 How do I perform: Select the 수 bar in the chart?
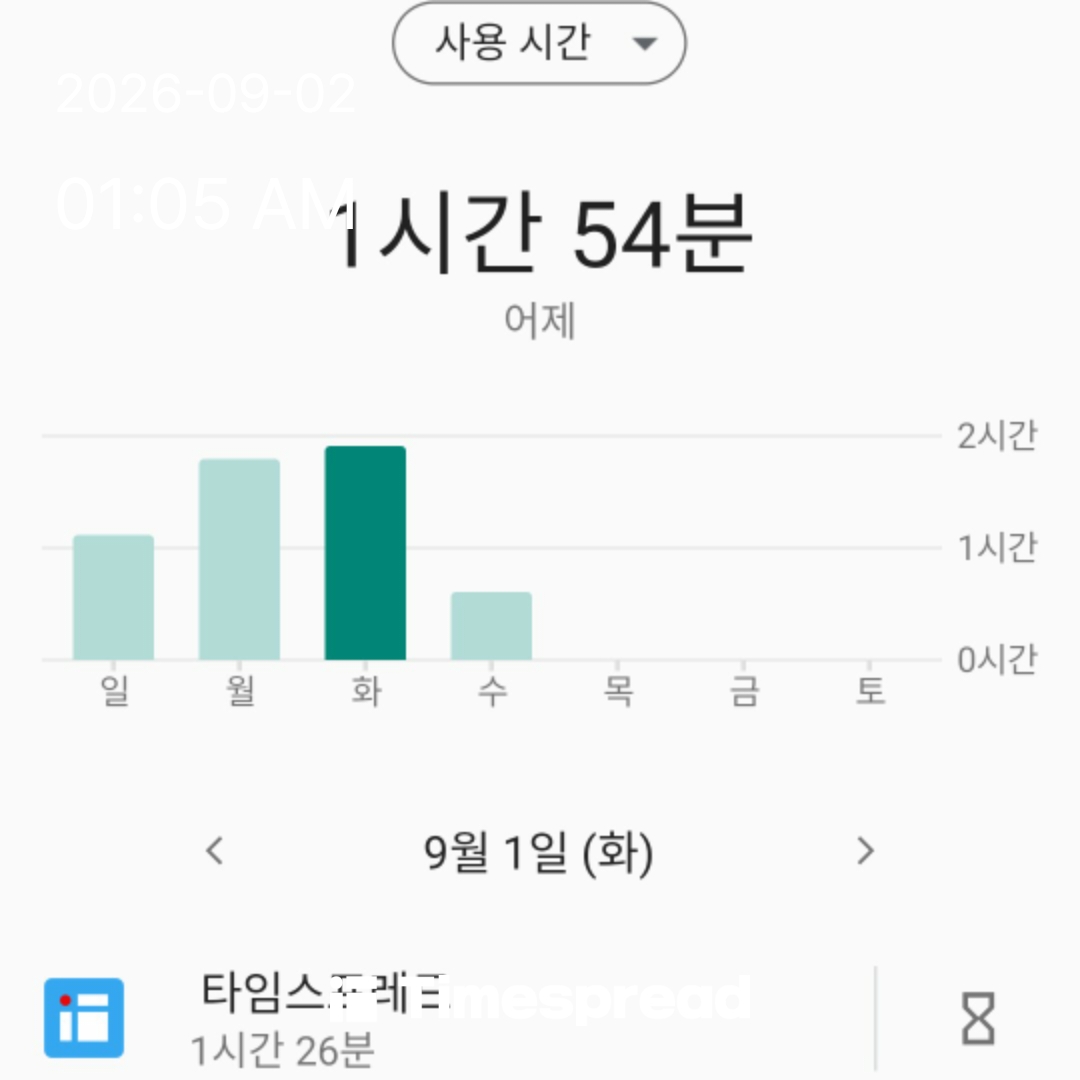pyautogui.click(x=491, y=625)
